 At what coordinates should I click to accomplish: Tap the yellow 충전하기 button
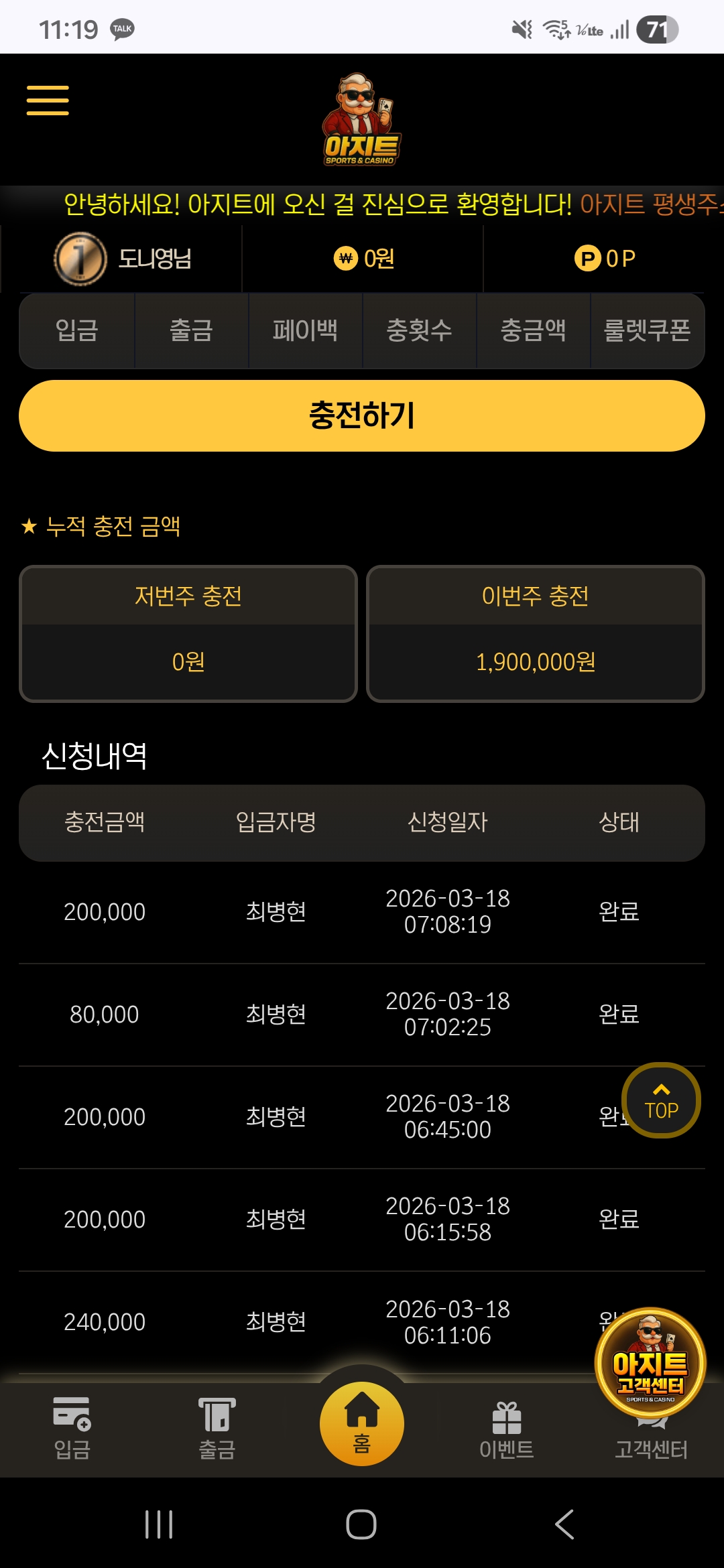coord(362,415)
